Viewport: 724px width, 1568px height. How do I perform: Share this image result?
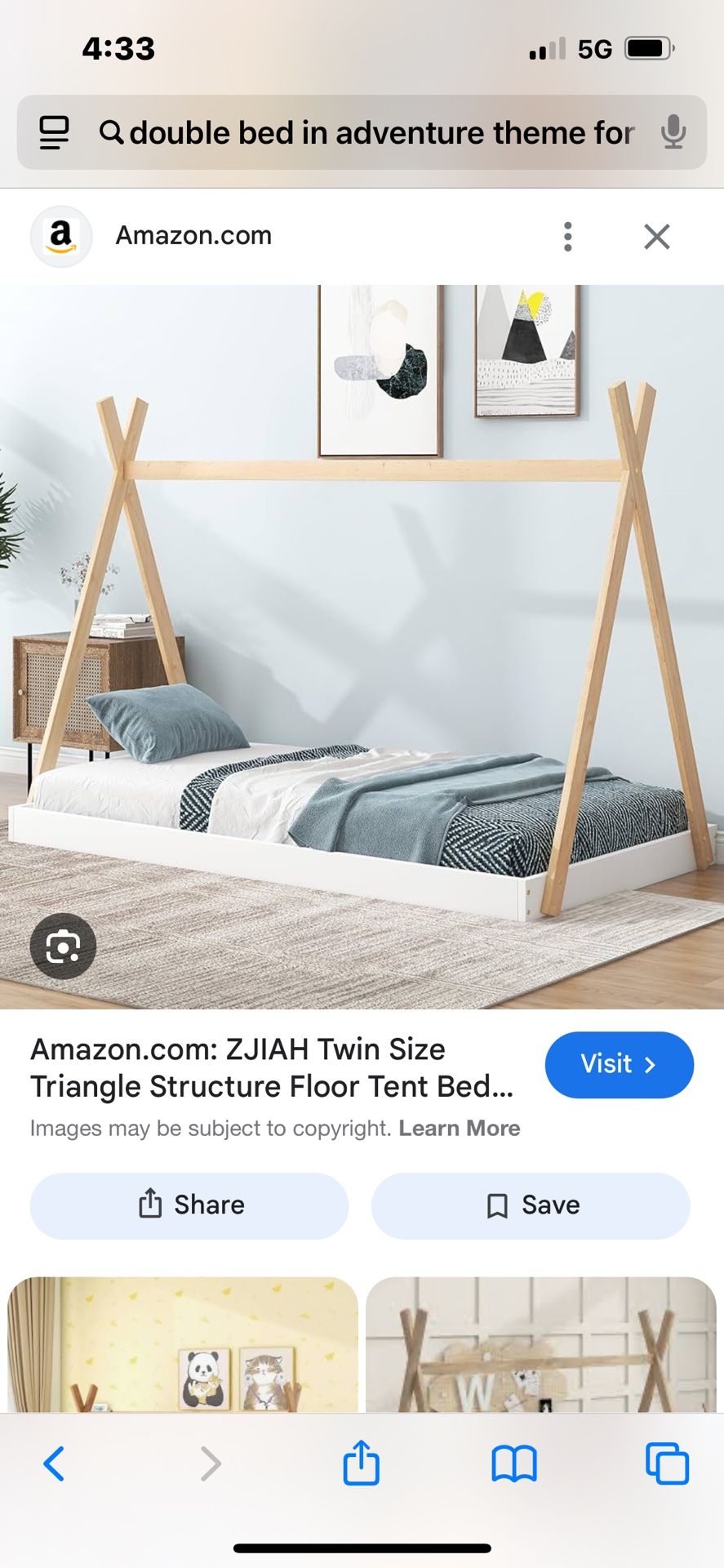(189, 1205)
